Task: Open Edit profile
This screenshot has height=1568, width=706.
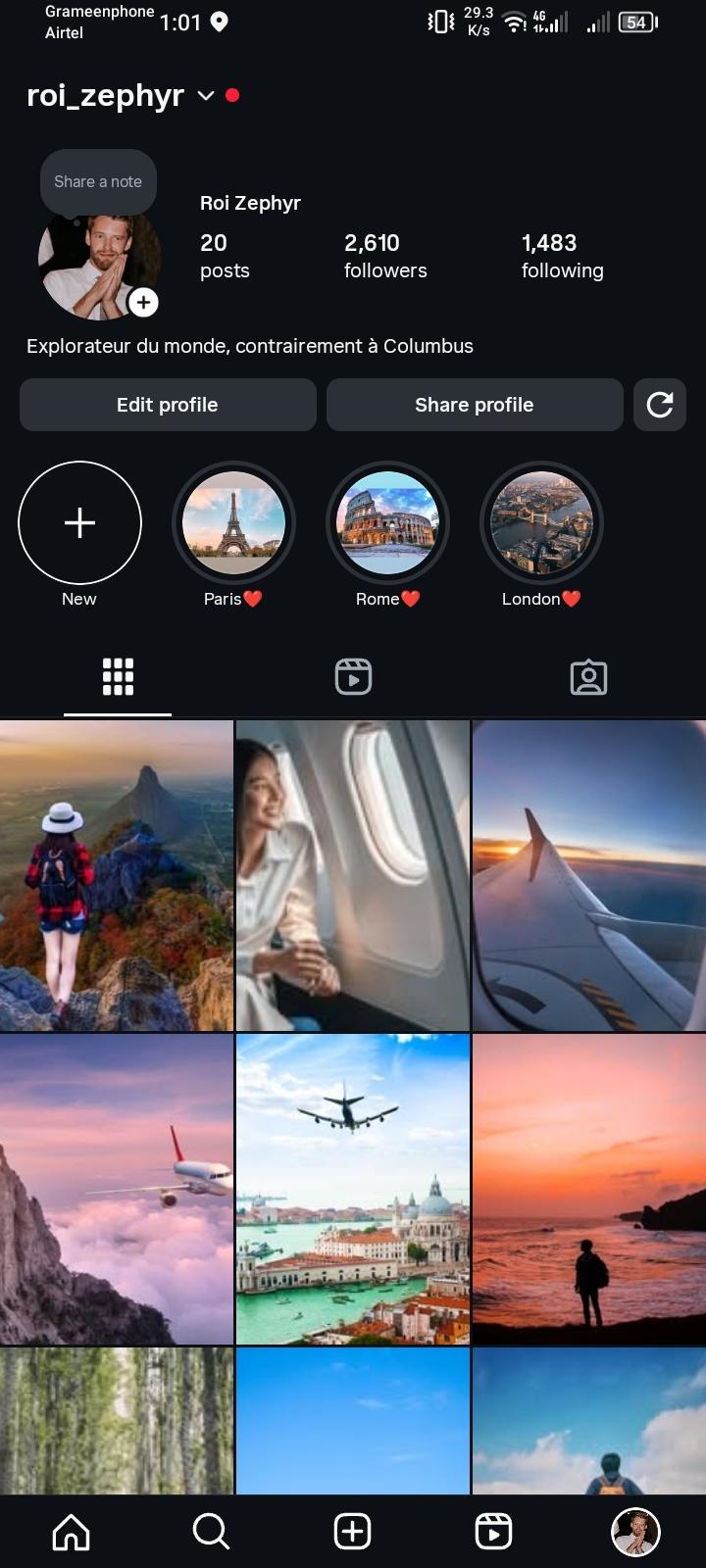Action: (168, 405)
